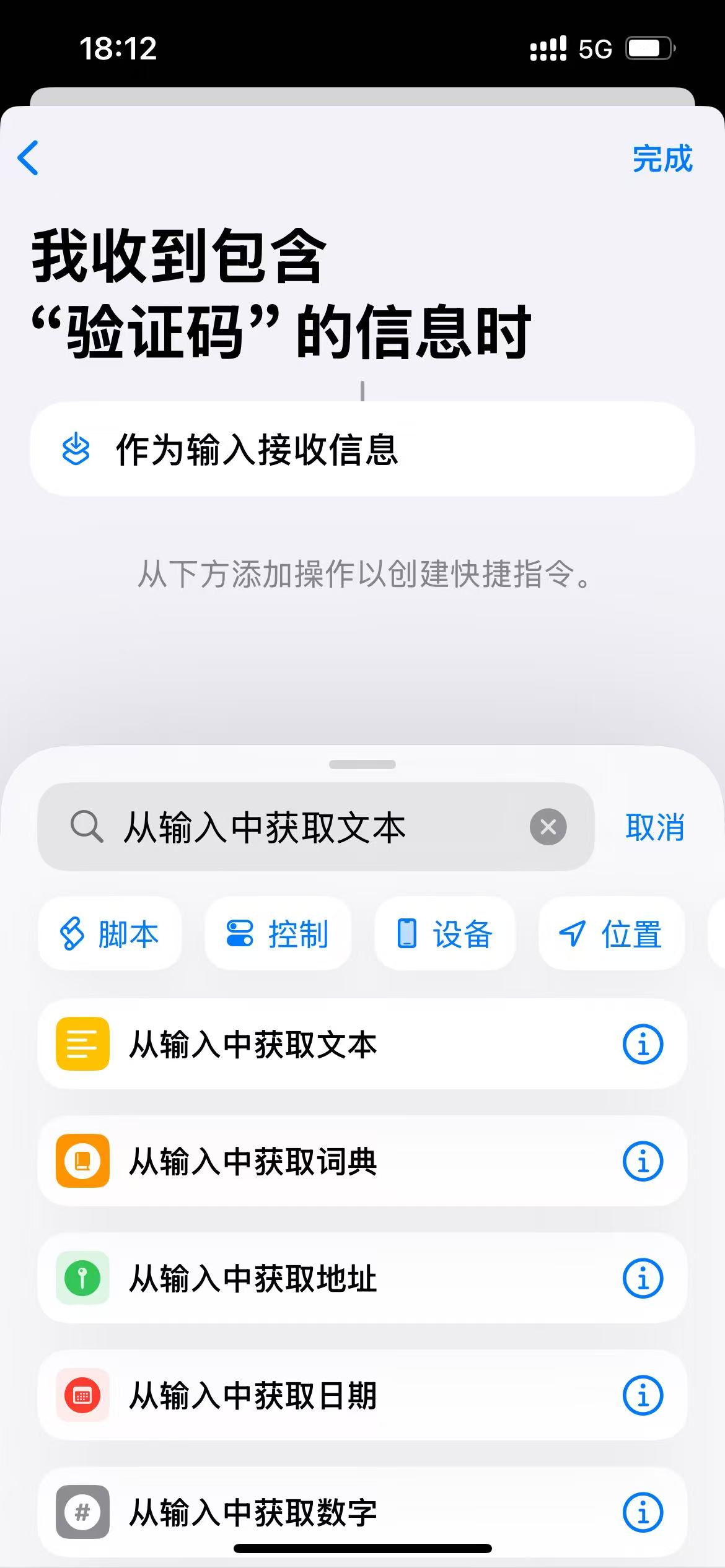Show info for 从输入中获取文本

(x=643, y=1044)
